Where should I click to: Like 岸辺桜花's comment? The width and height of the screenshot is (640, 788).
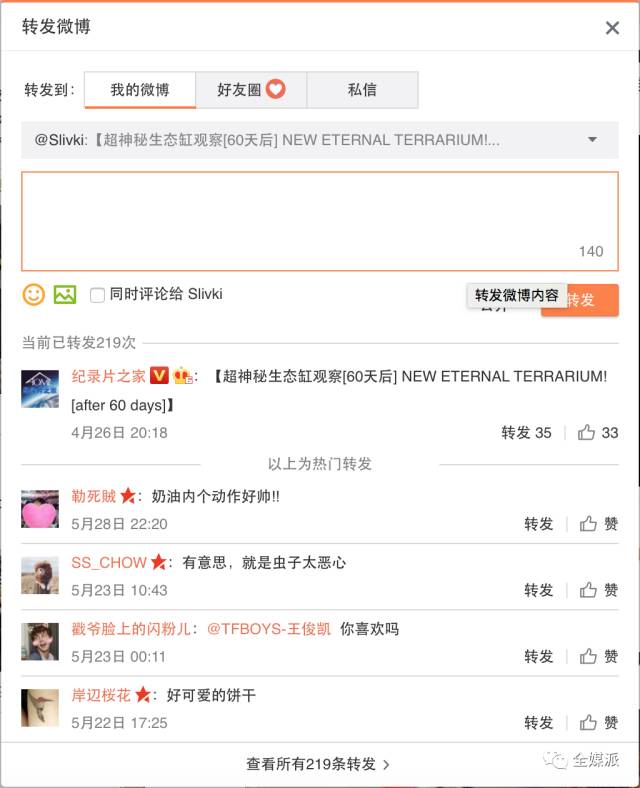(x=598, y=722)
